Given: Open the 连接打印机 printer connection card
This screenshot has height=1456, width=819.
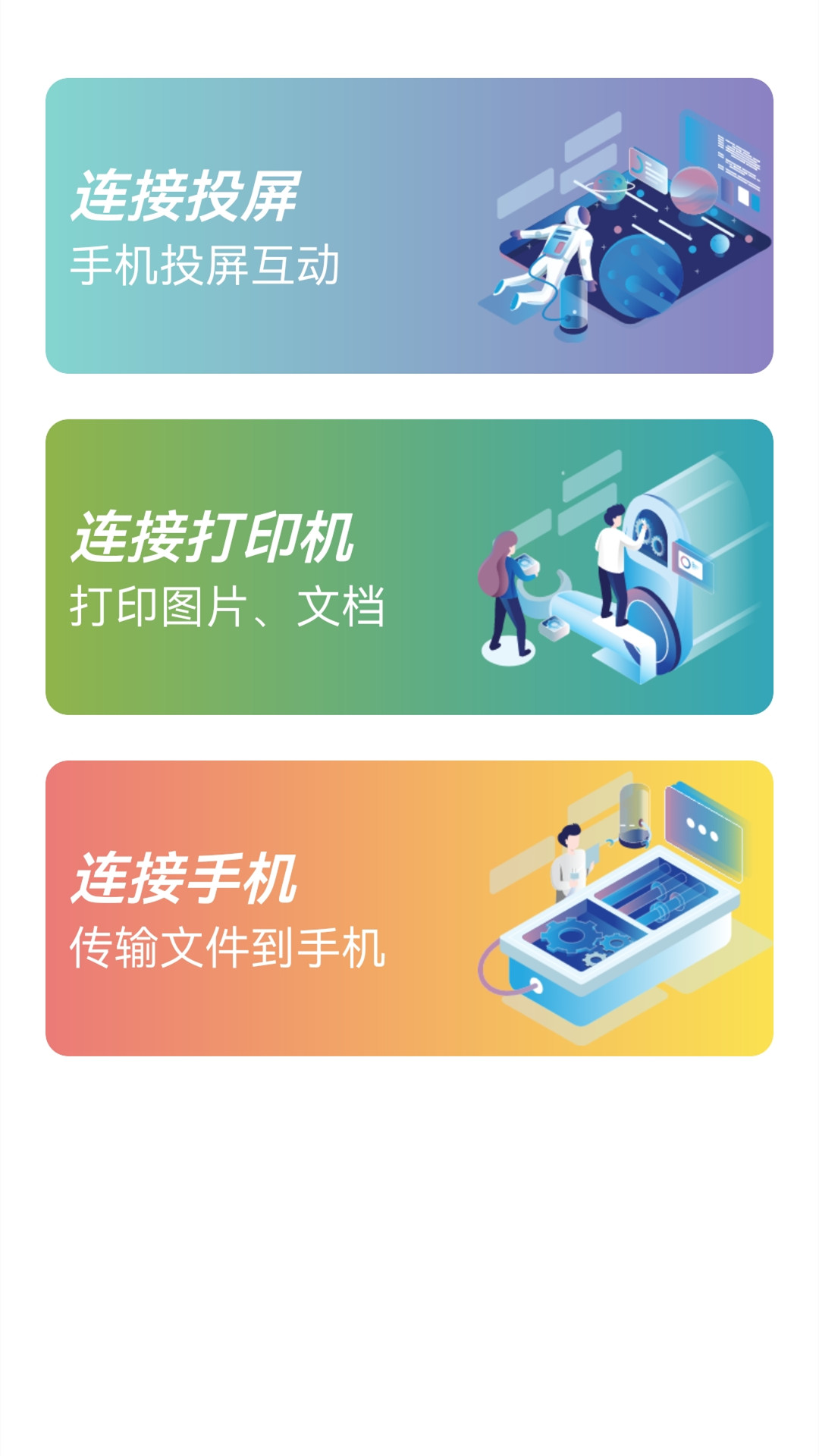Looking at the screenshot, I should (x=409, y=569).
